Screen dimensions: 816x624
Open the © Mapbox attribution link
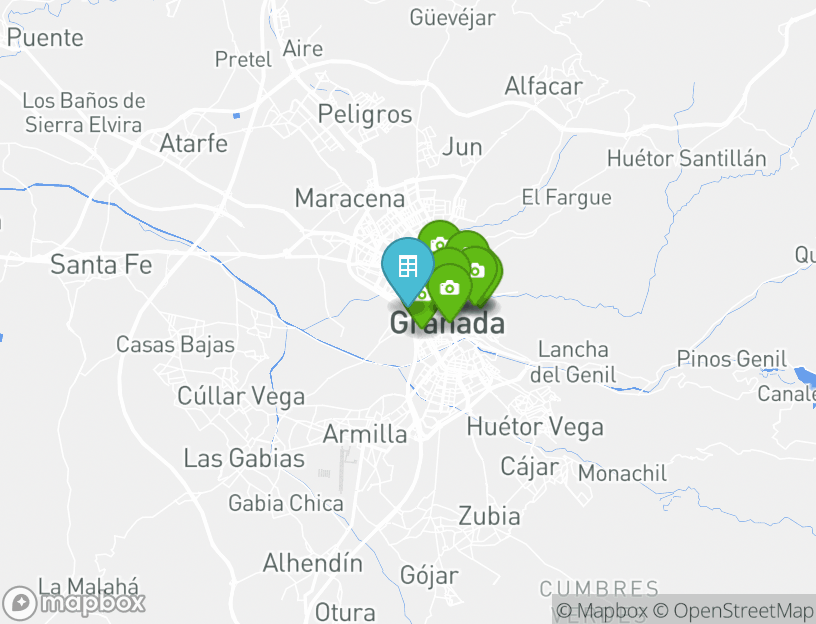602,610
